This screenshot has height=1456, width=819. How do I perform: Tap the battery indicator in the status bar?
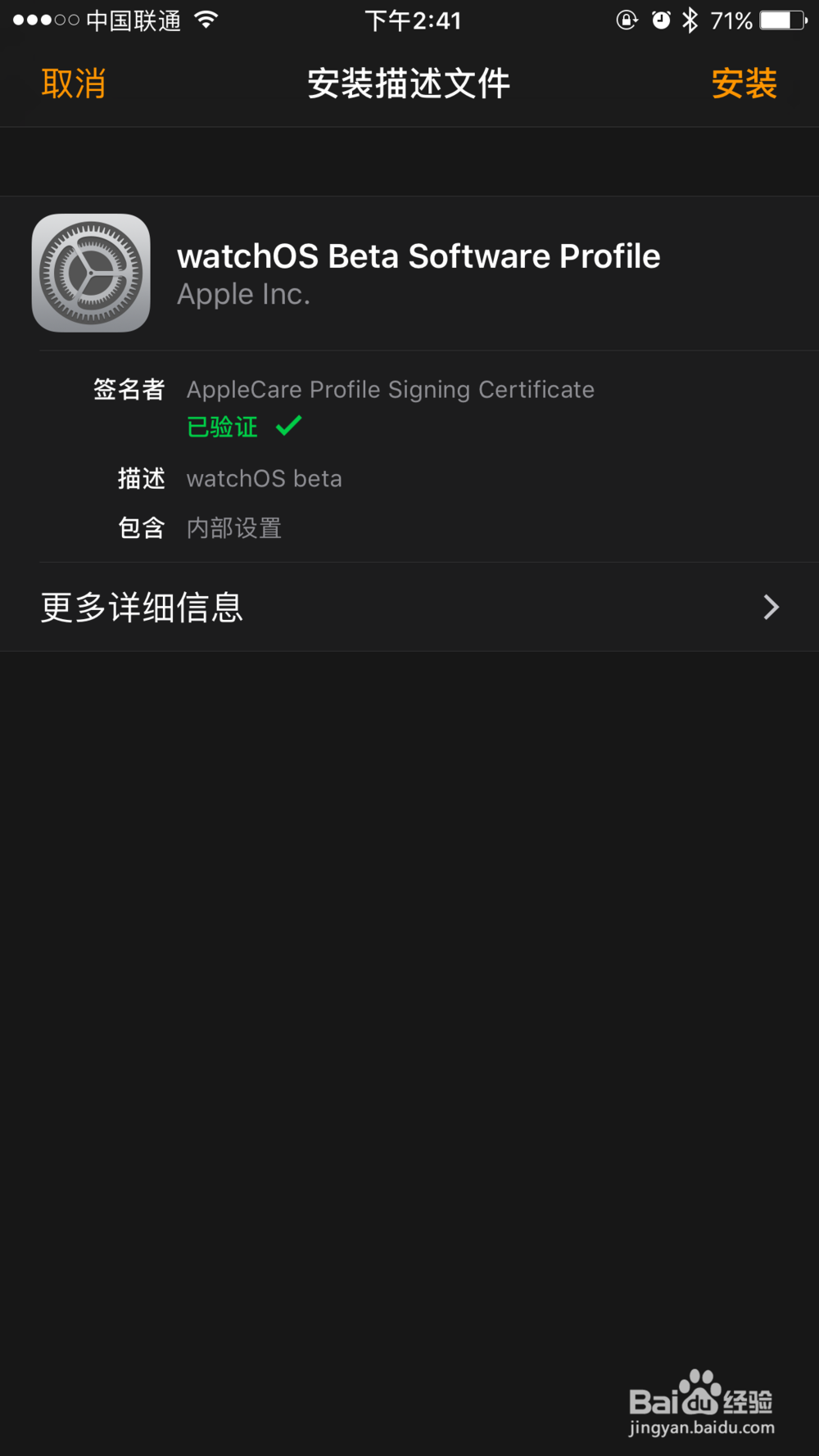tap(782, 20)
